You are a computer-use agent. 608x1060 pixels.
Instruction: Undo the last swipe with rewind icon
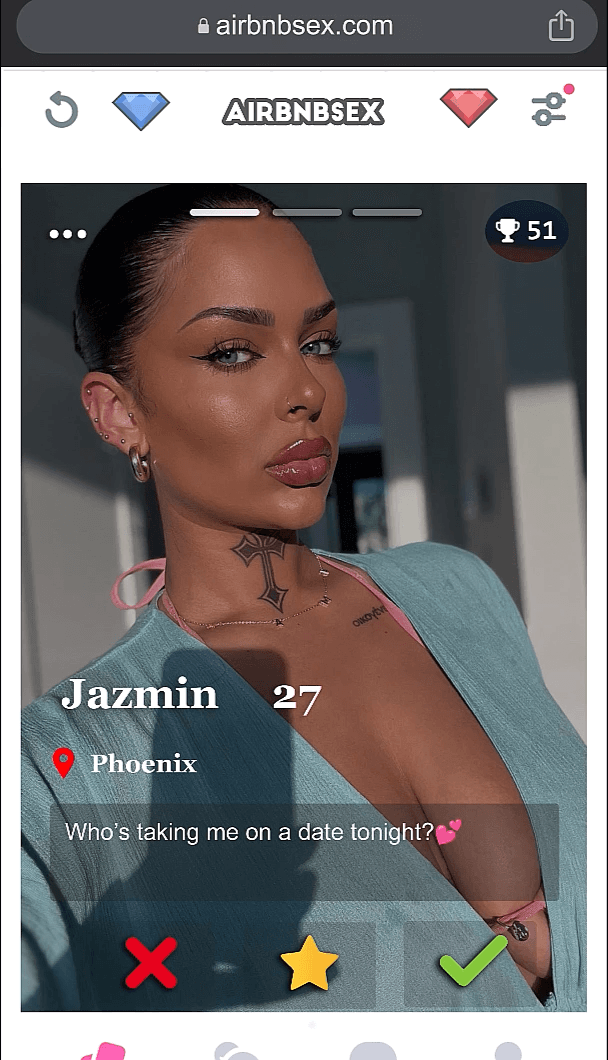tap(61, 111)
